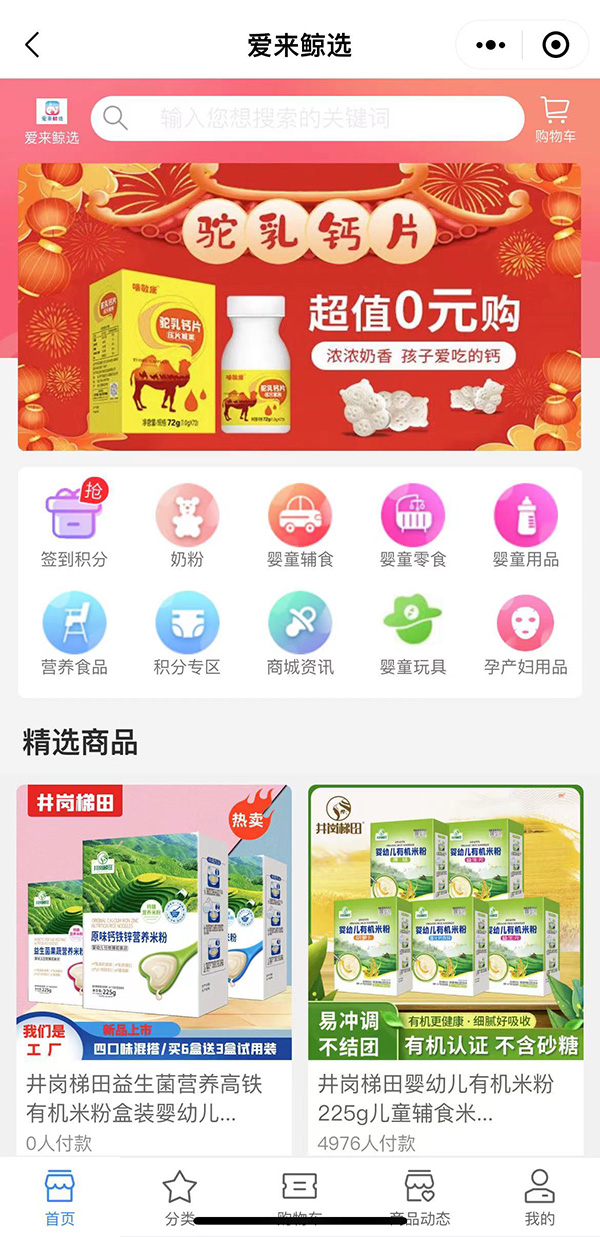
Task: Switch to the 分类 tab
Action: pos(180,1197)
